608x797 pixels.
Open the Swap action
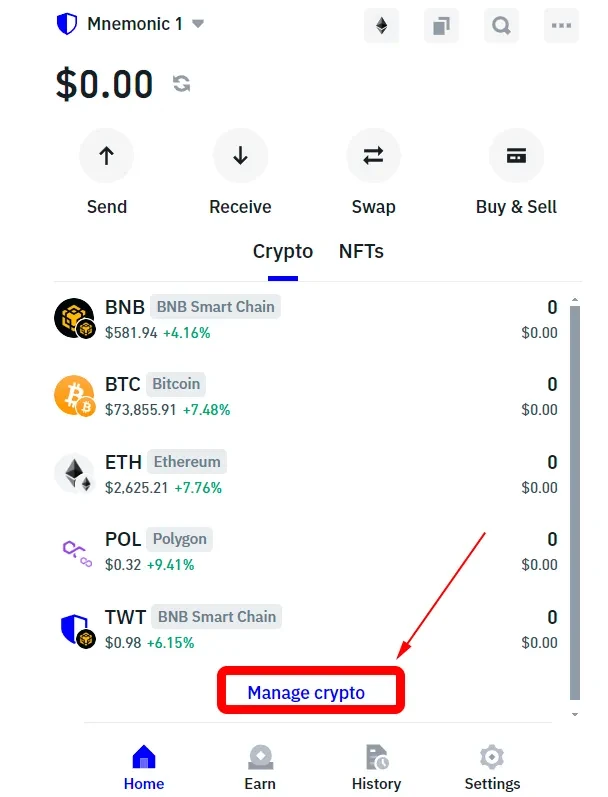373,156
